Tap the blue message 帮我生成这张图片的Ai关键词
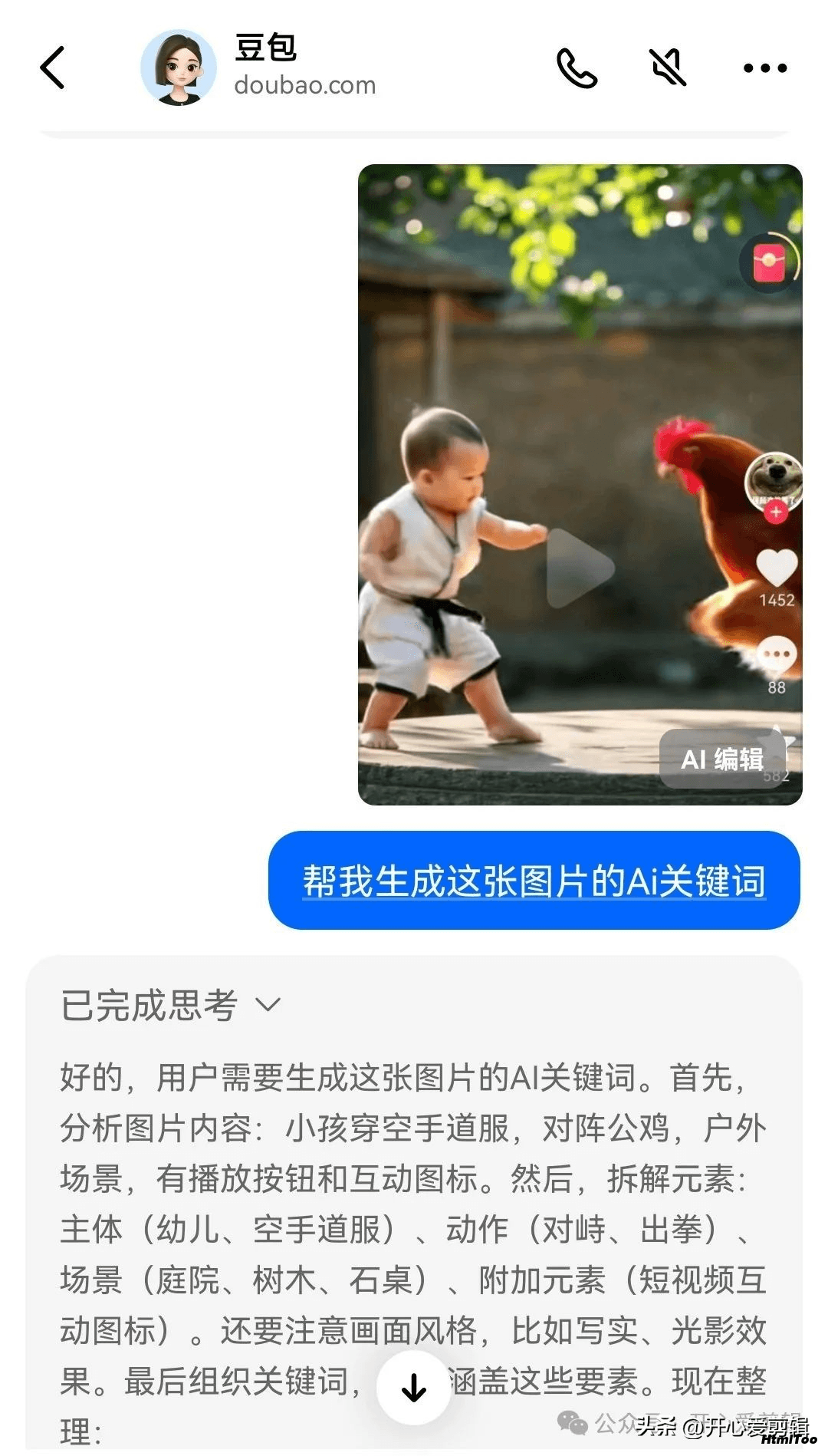The image size is (828, 1456). pos(534,880)
